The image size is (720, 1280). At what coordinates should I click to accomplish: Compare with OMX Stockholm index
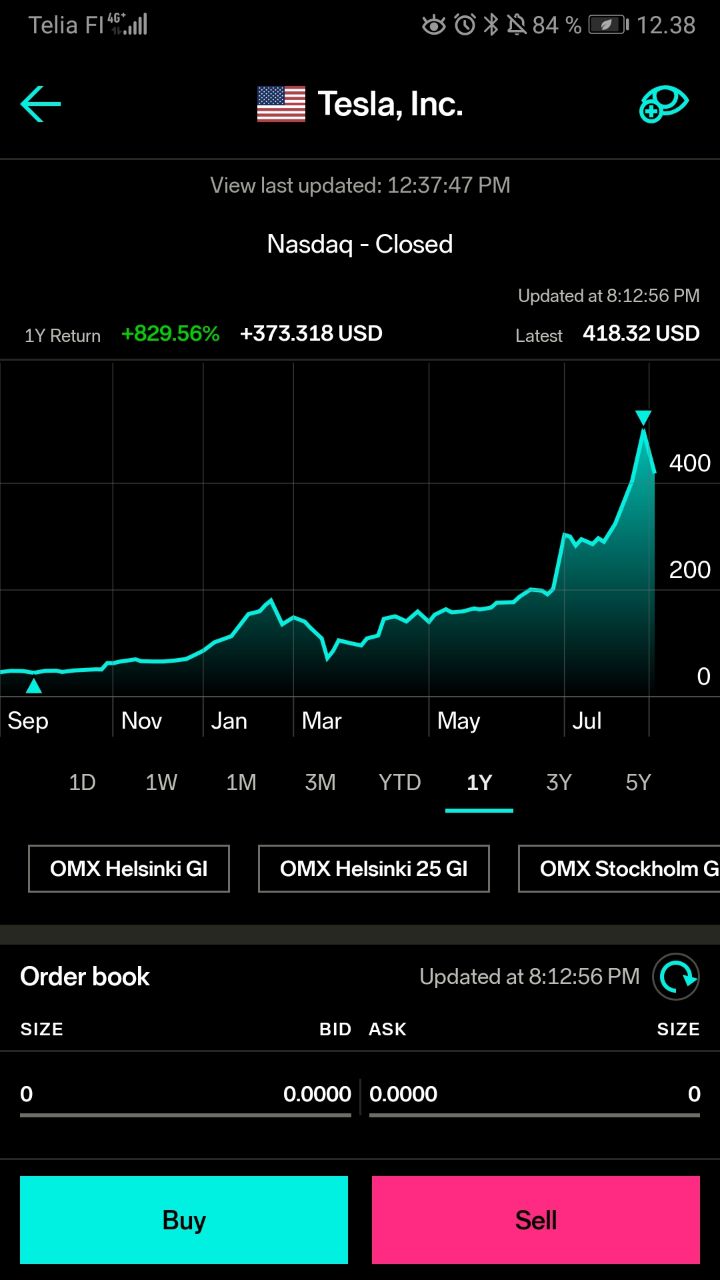(x=619, y=869)
